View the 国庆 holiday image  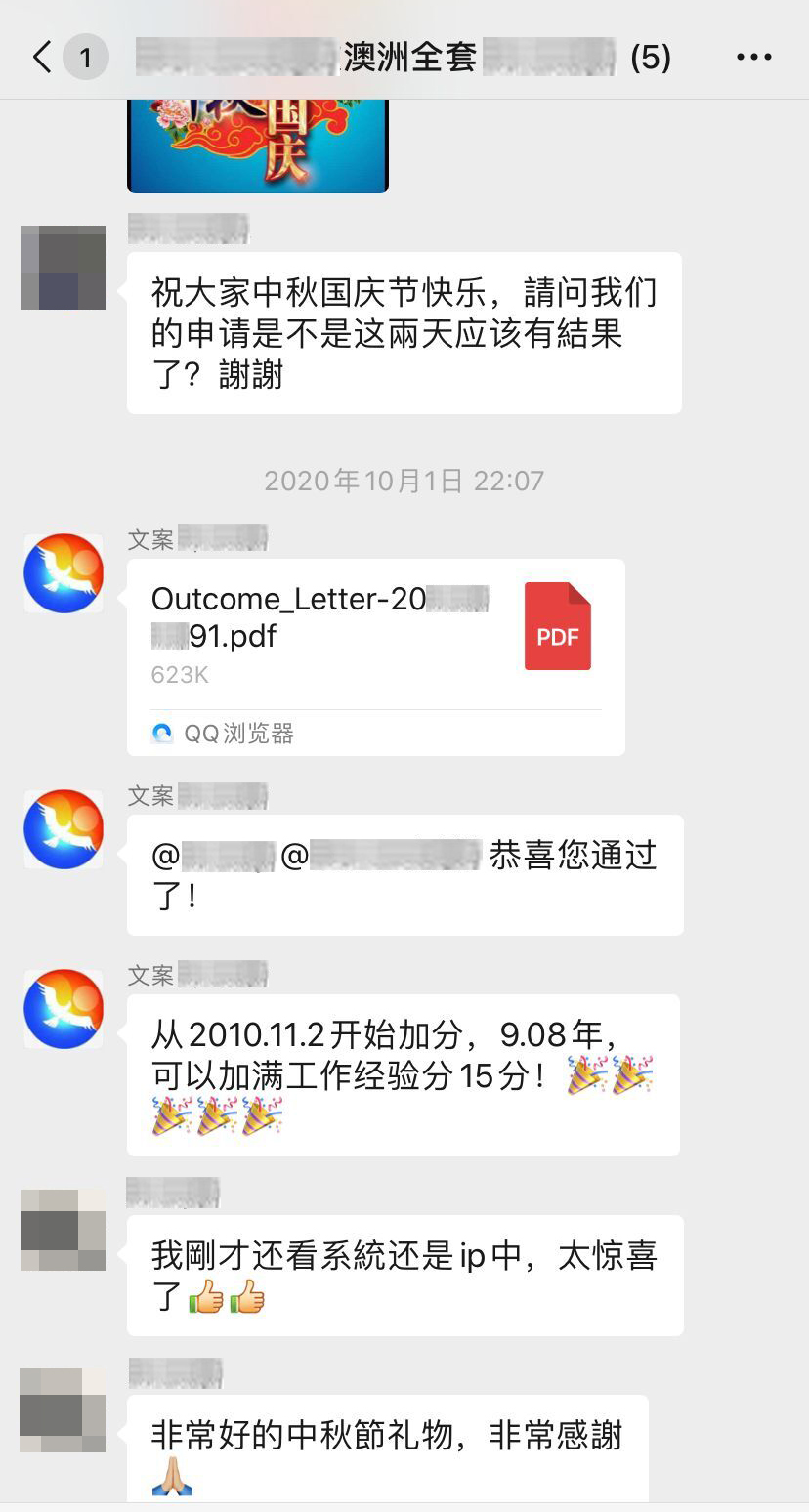(x=258, y=146)
